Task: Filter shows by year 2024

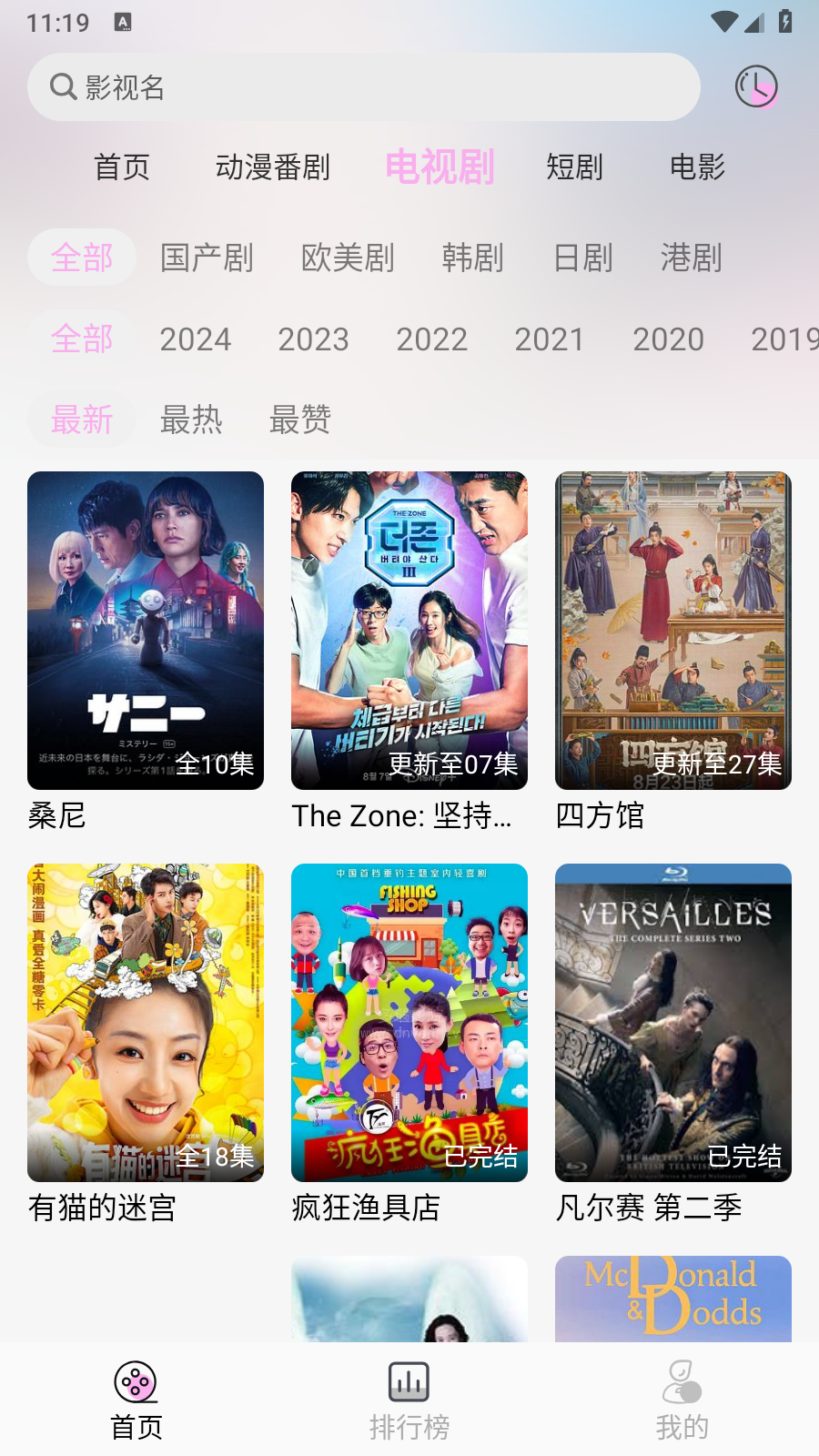Action: pyautogui.click(x=196, y=339)
